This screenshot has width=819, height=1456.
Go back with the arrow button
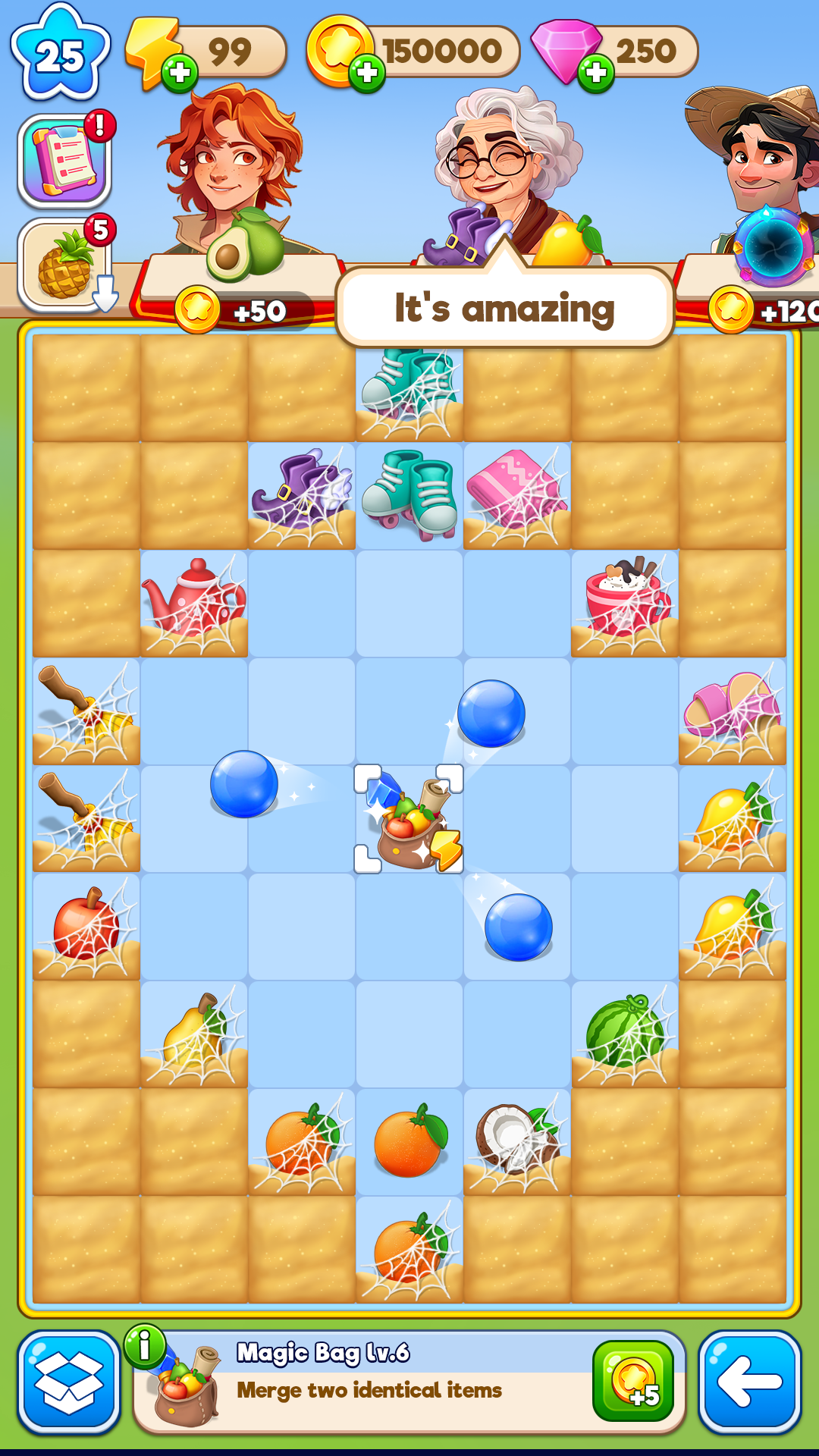click(749, 1382)
